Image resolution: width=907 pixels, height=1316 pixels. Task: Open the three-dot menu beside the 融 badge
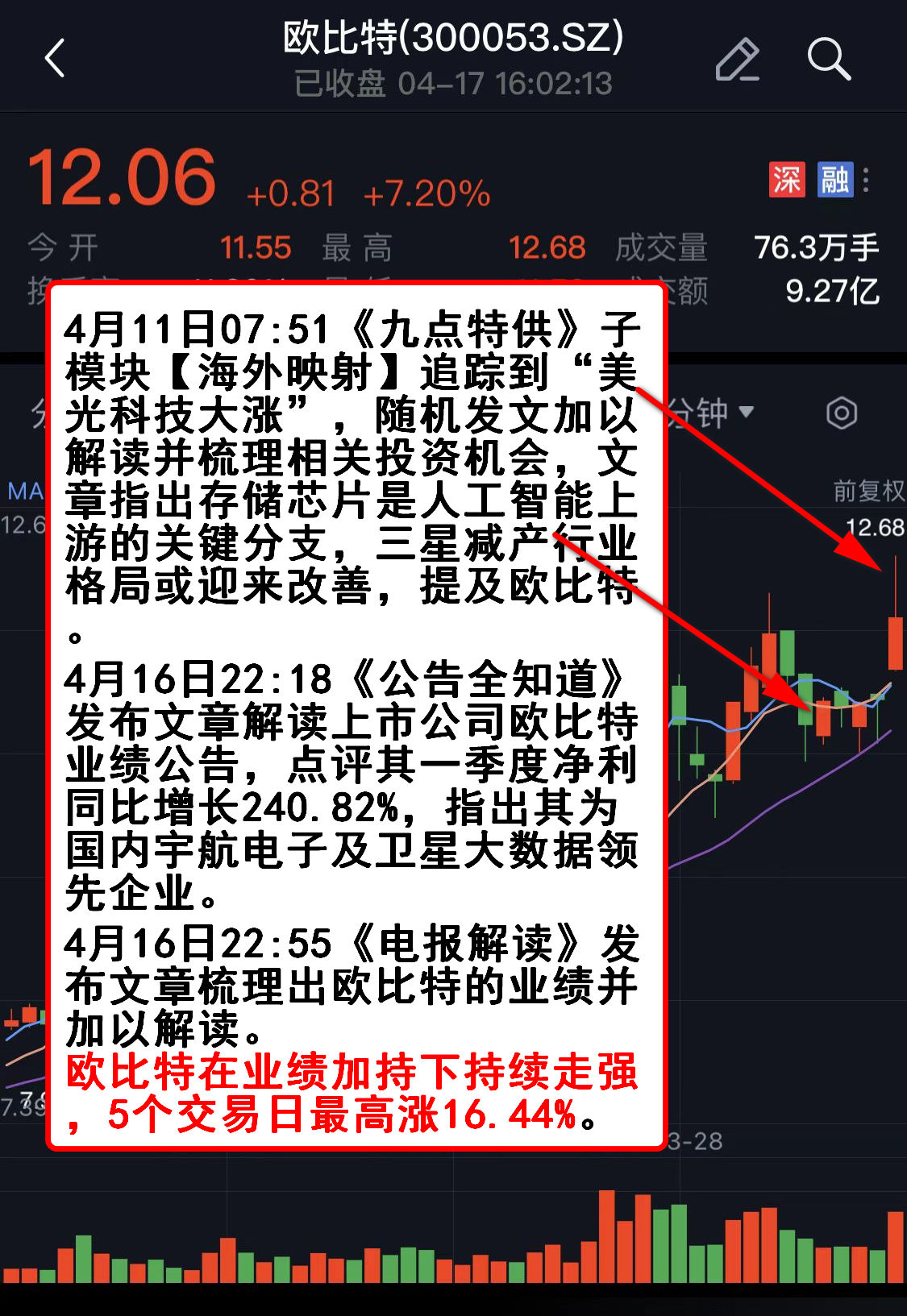coord(867,179)
